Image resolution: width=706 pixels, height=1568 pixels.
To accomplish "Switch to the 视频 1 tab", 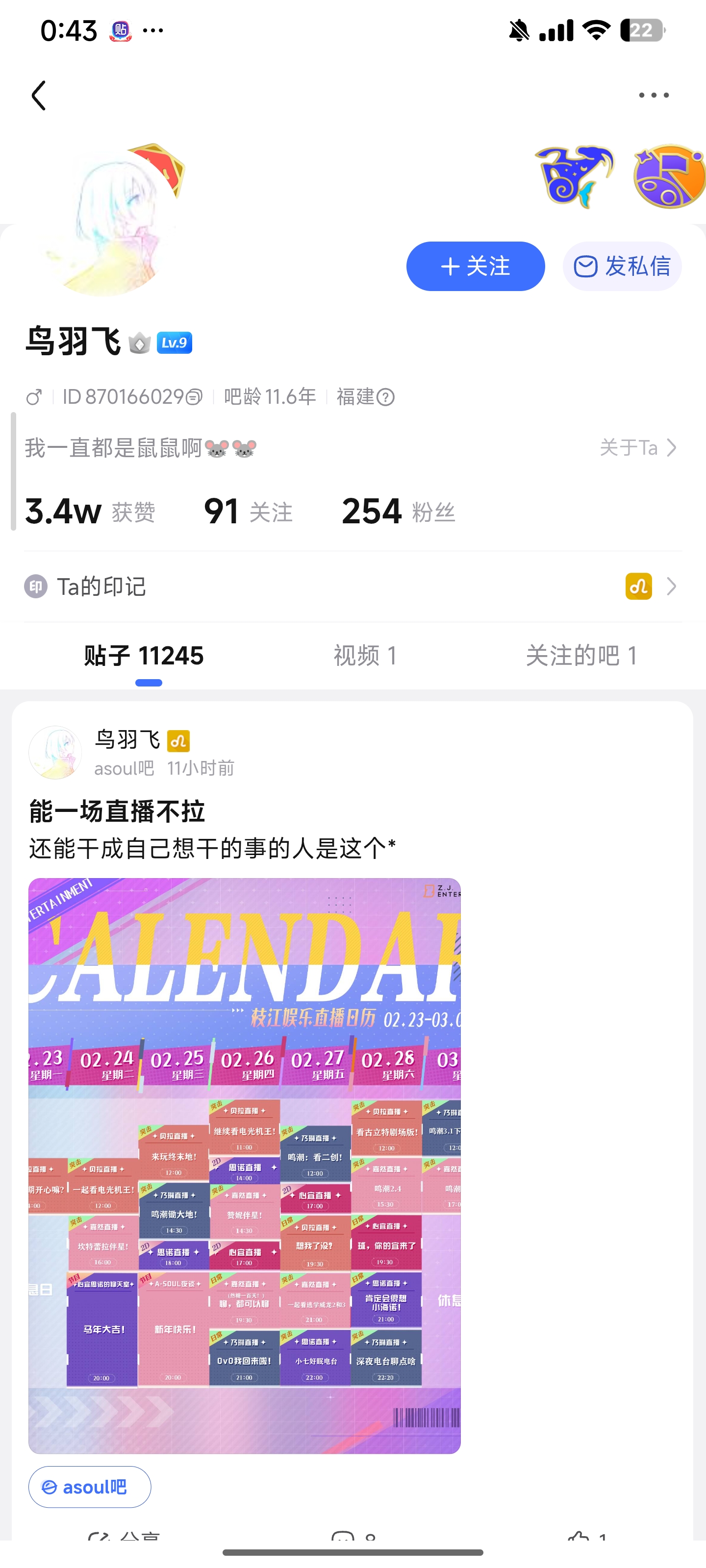I will 365,656.
